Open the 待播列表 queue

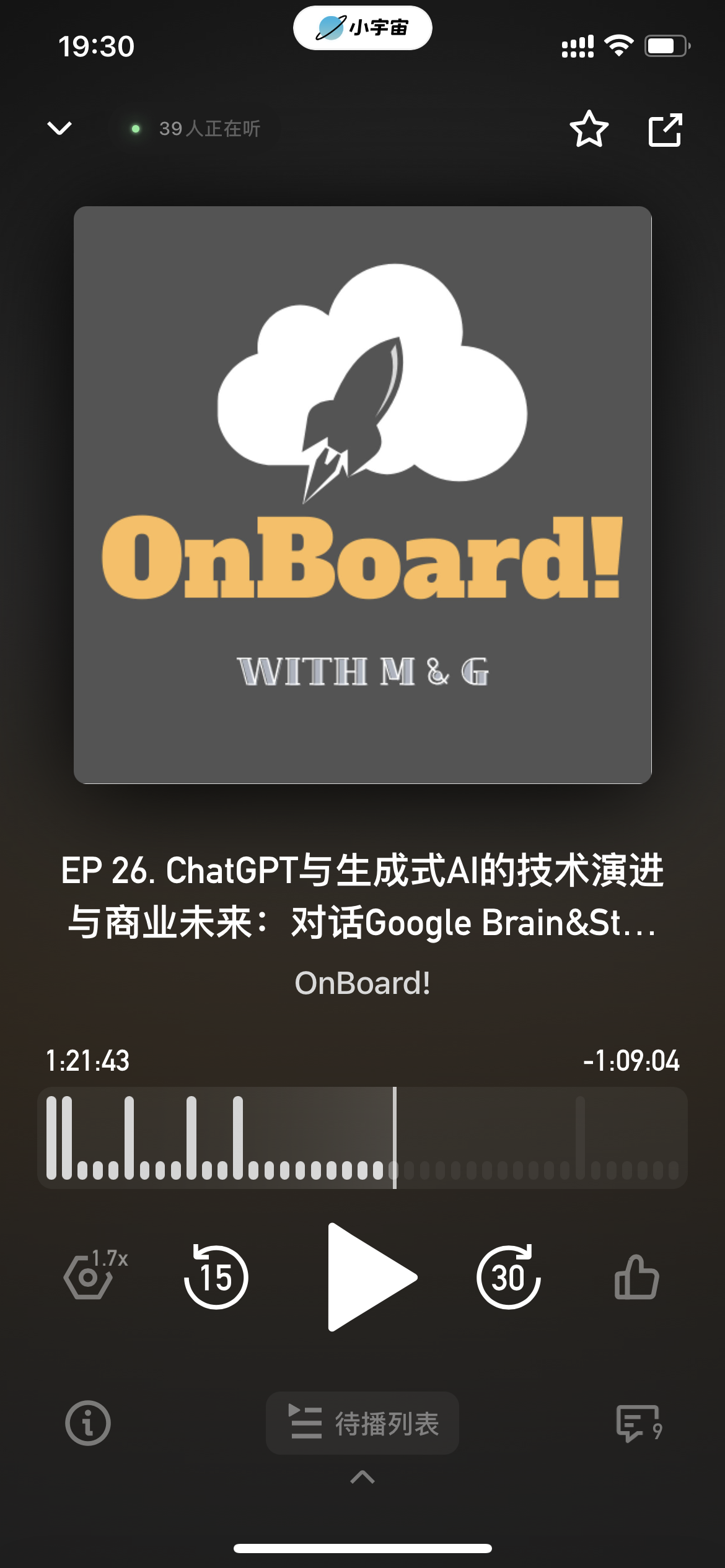362,1422
